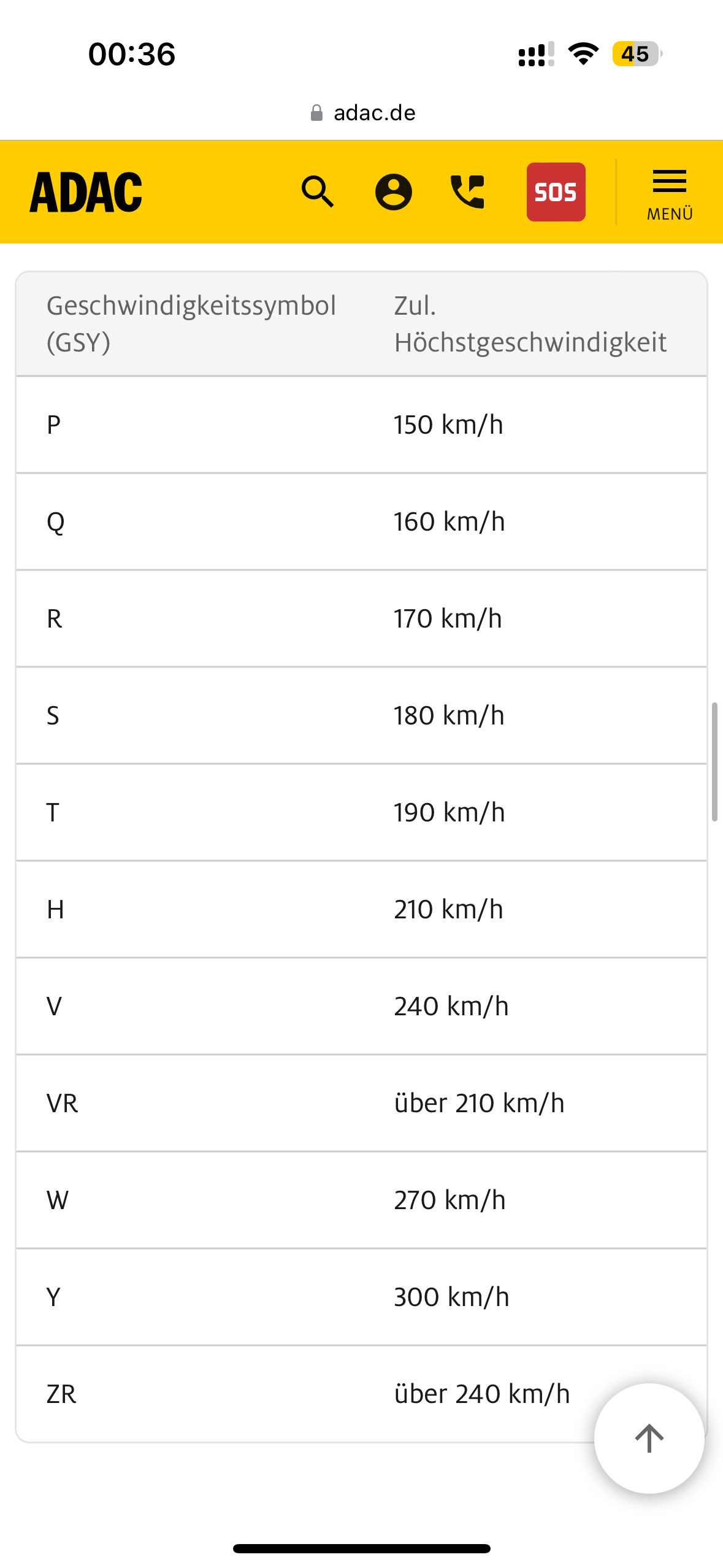
Task: Tap the adac.de address bar
Action: pos(362,113)
